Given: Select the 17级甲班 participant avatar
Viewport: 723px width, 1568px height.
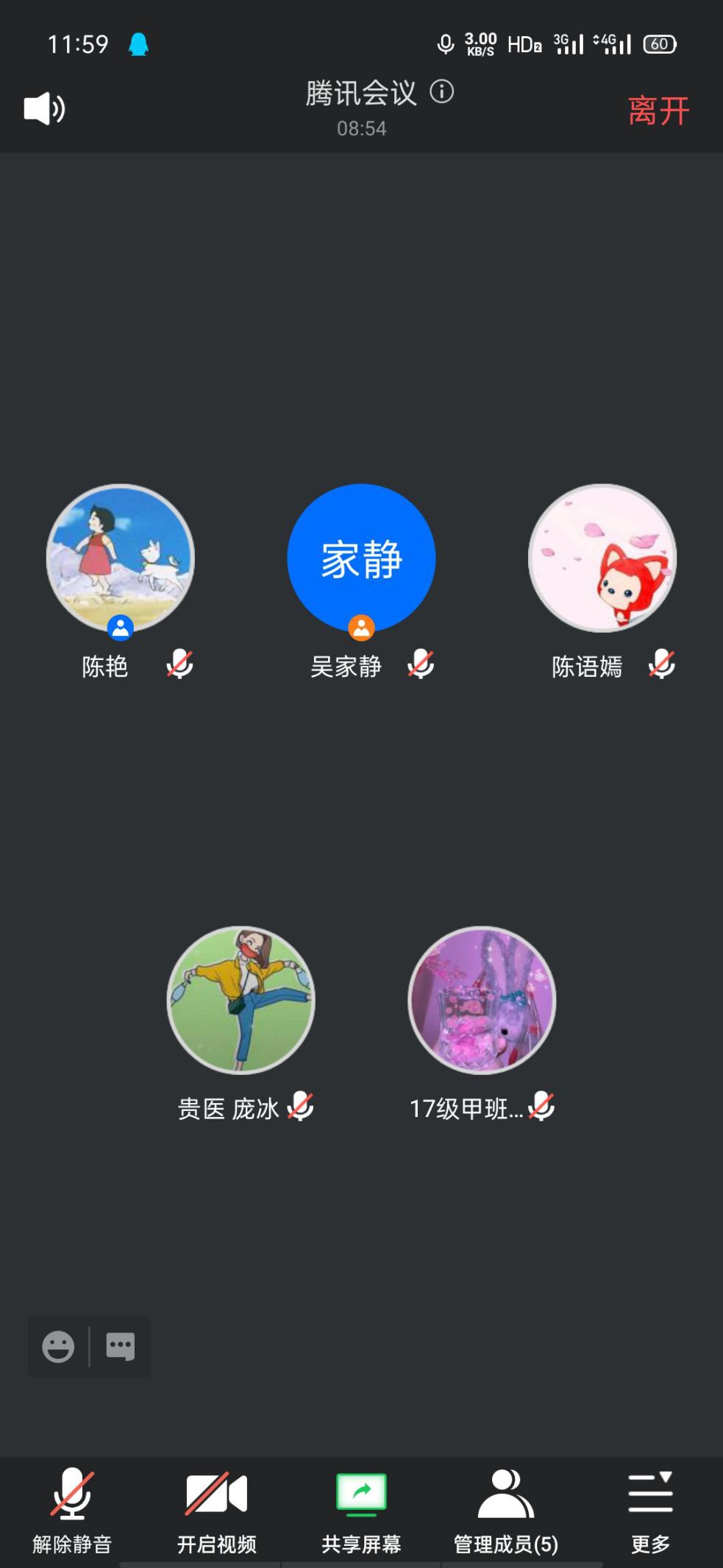Looking at the screenshot, I should pos(482,999).
